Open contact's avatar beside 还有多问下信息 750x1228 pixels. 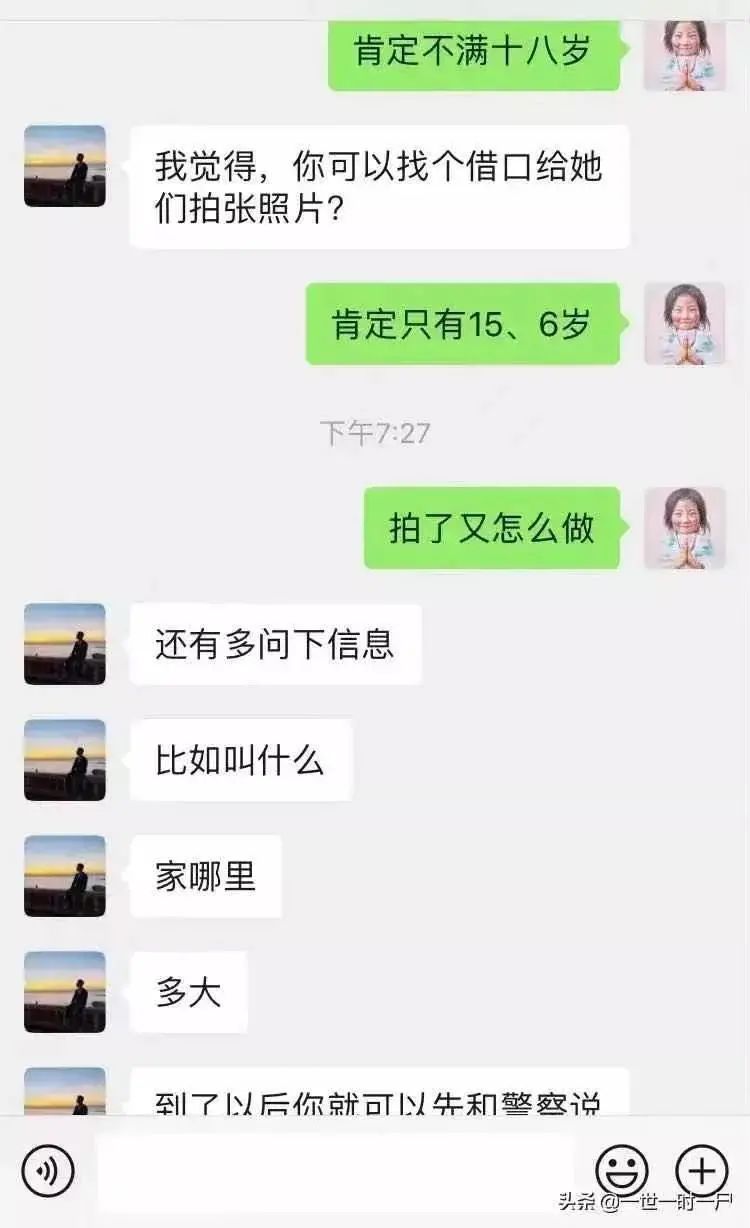pos(65,644)
